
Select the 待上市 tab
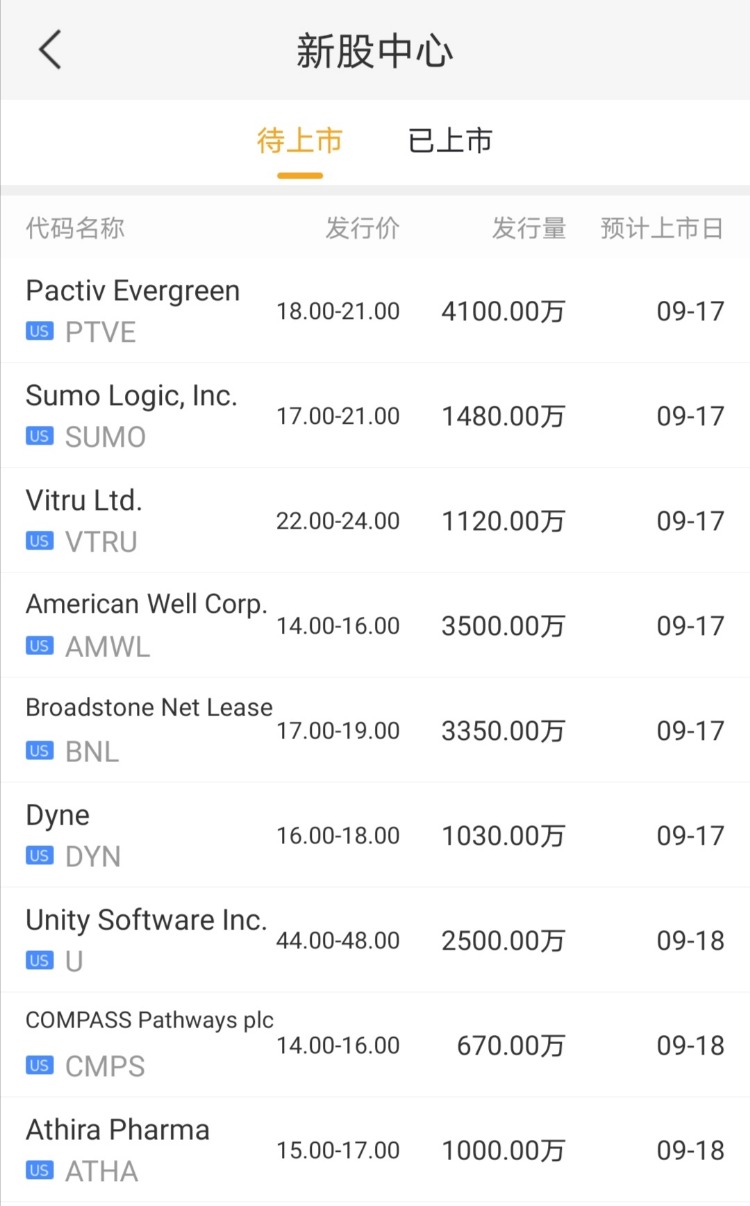point(300,141)
